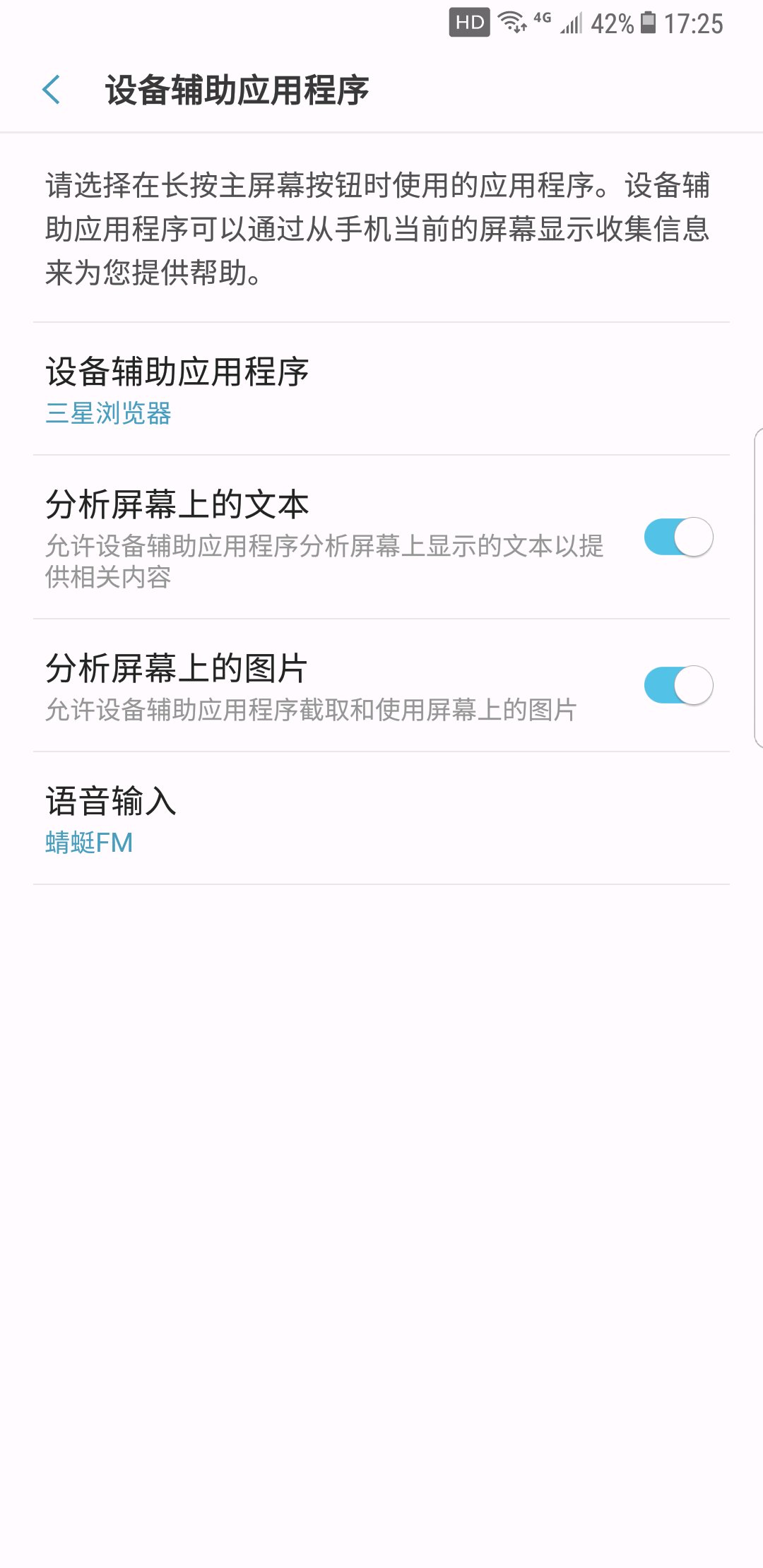Disable the 分析屏幕上的图片 switch
Screen dimensions: 763x1568
pos(678,686)
